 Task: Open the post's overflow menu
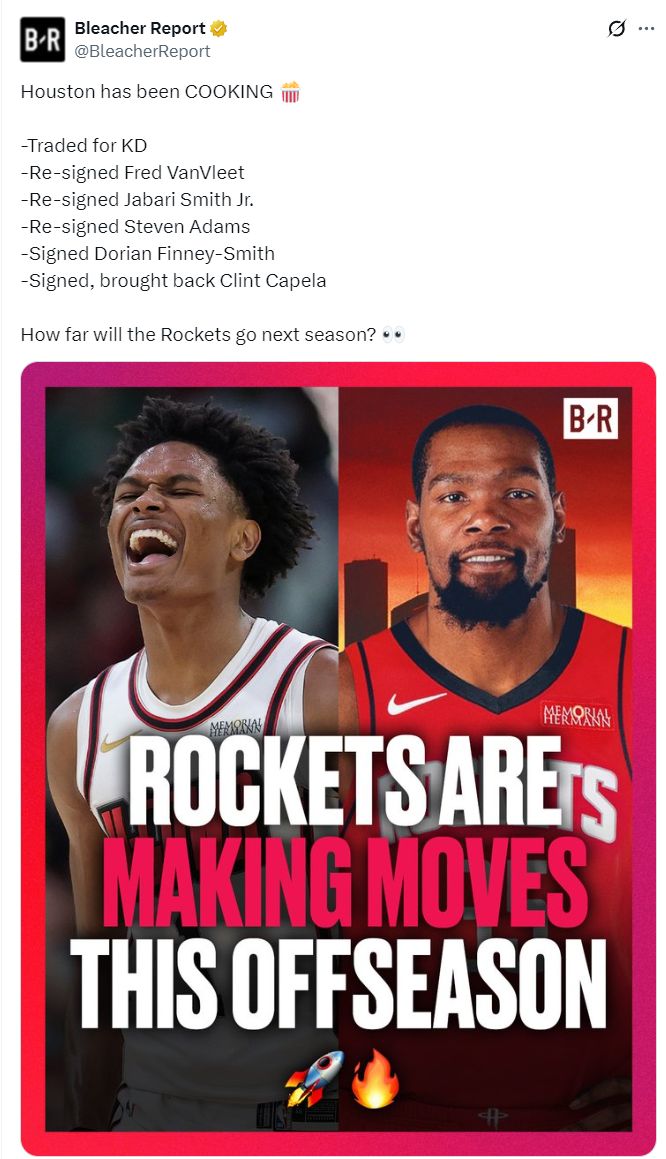tap(646, 29)
